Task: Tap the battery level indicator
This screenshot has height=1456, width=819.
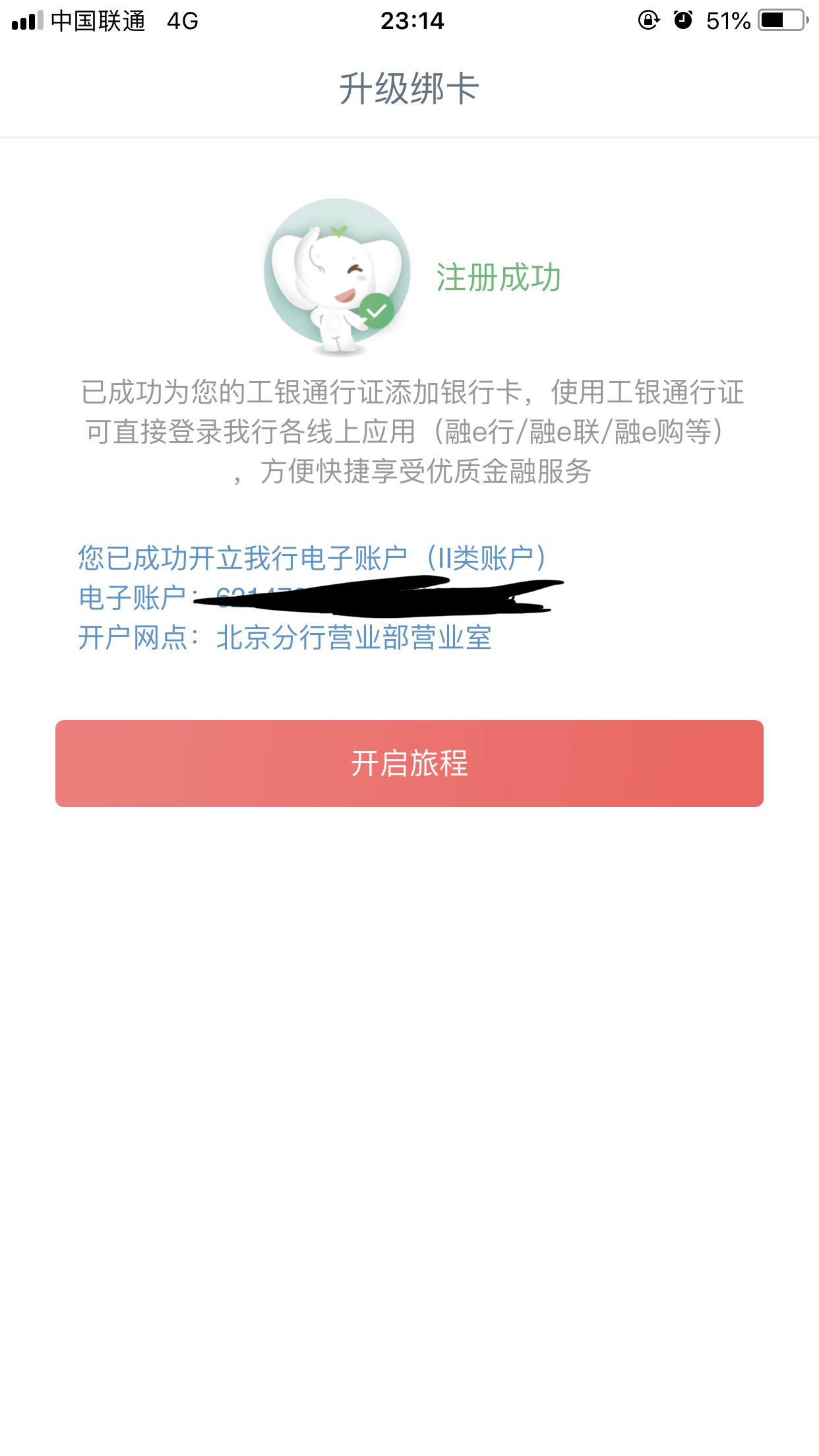Action: pyautogui.click(x=781, y=20)
